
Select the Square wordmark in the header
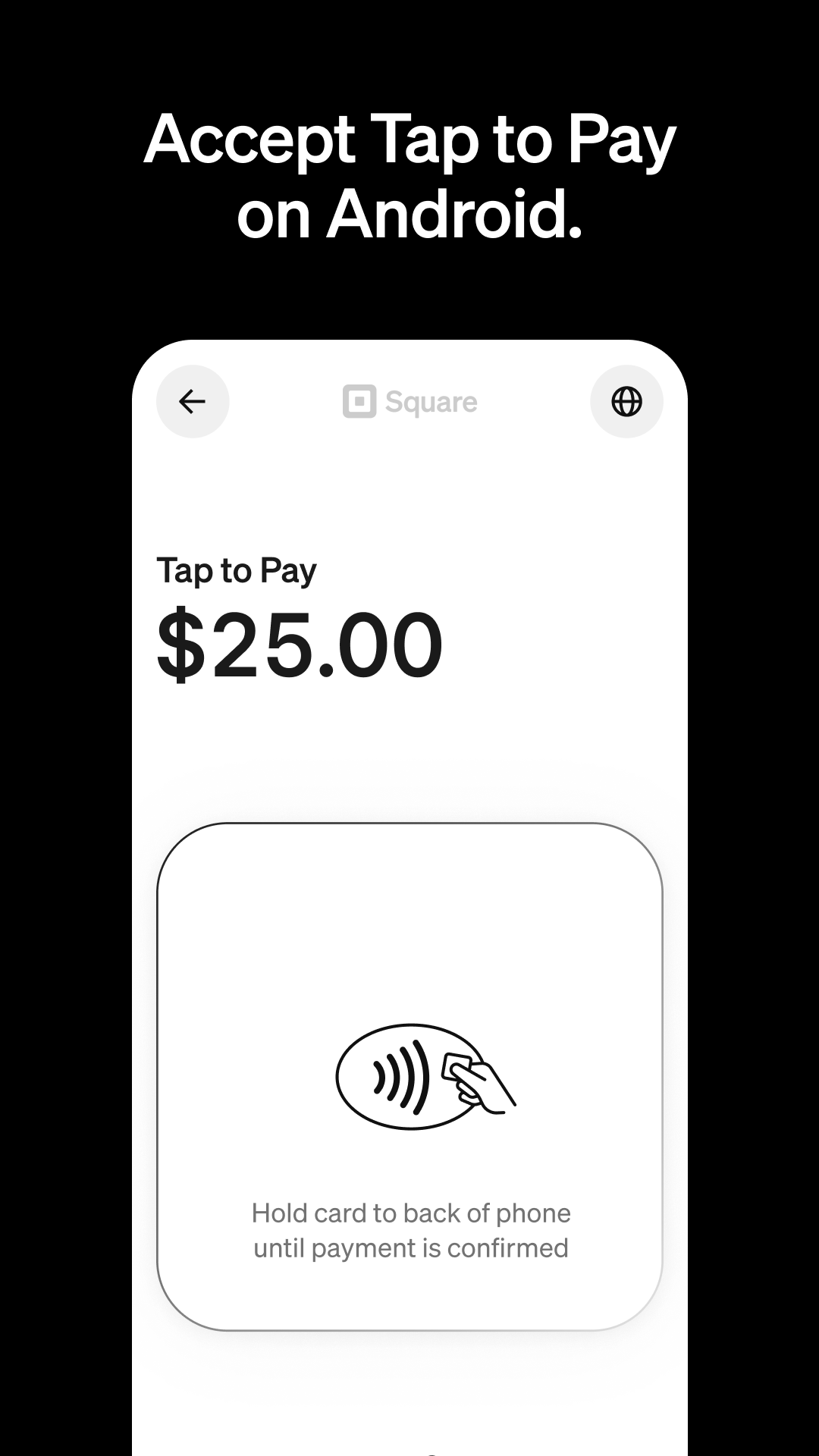point(430,401)
